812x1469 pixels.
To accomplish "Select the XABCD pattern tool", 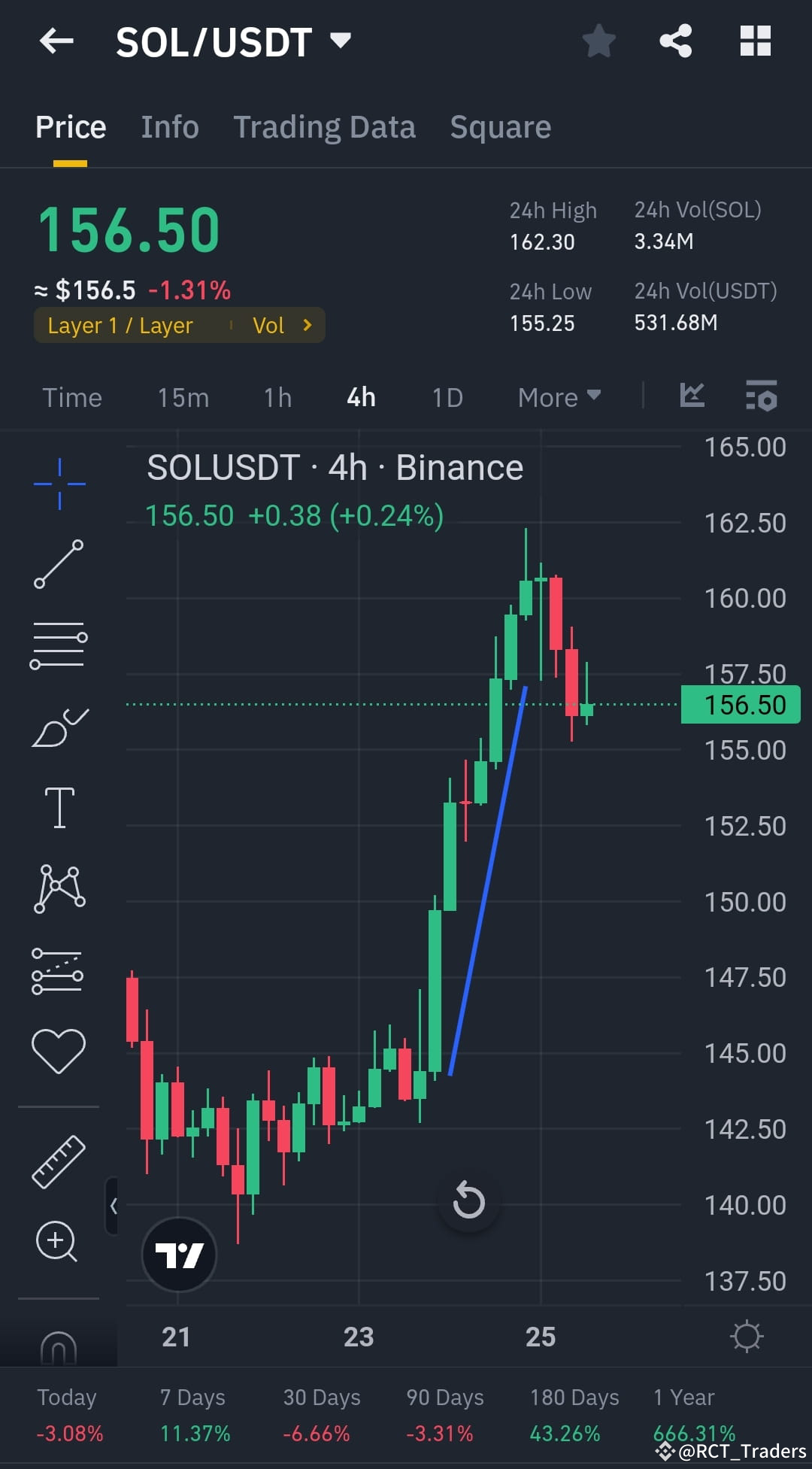I will click(x=59, y=888).
